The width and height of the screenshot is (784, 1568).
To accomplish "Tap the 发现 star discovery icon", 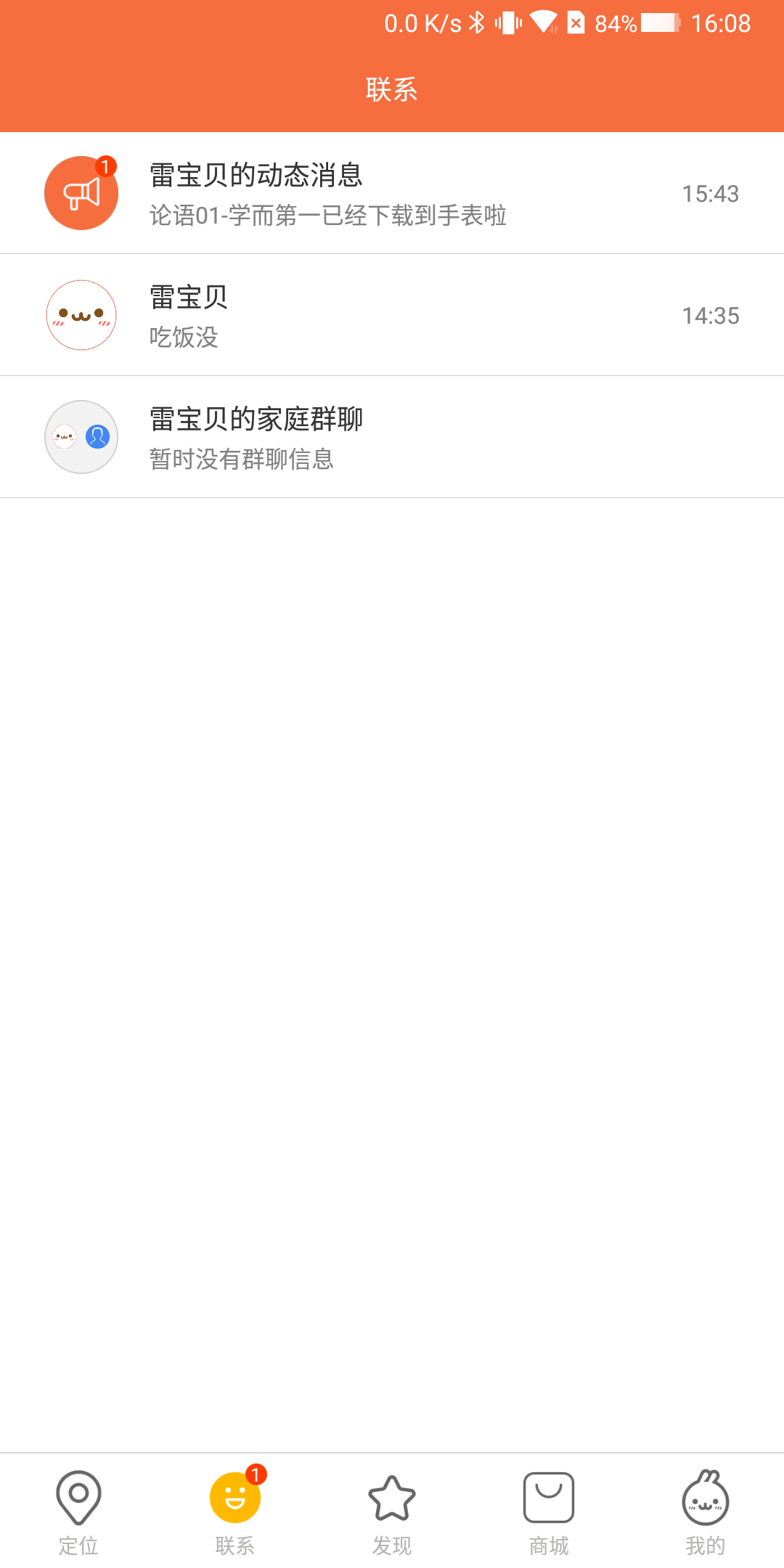I will click(392, 1497).
